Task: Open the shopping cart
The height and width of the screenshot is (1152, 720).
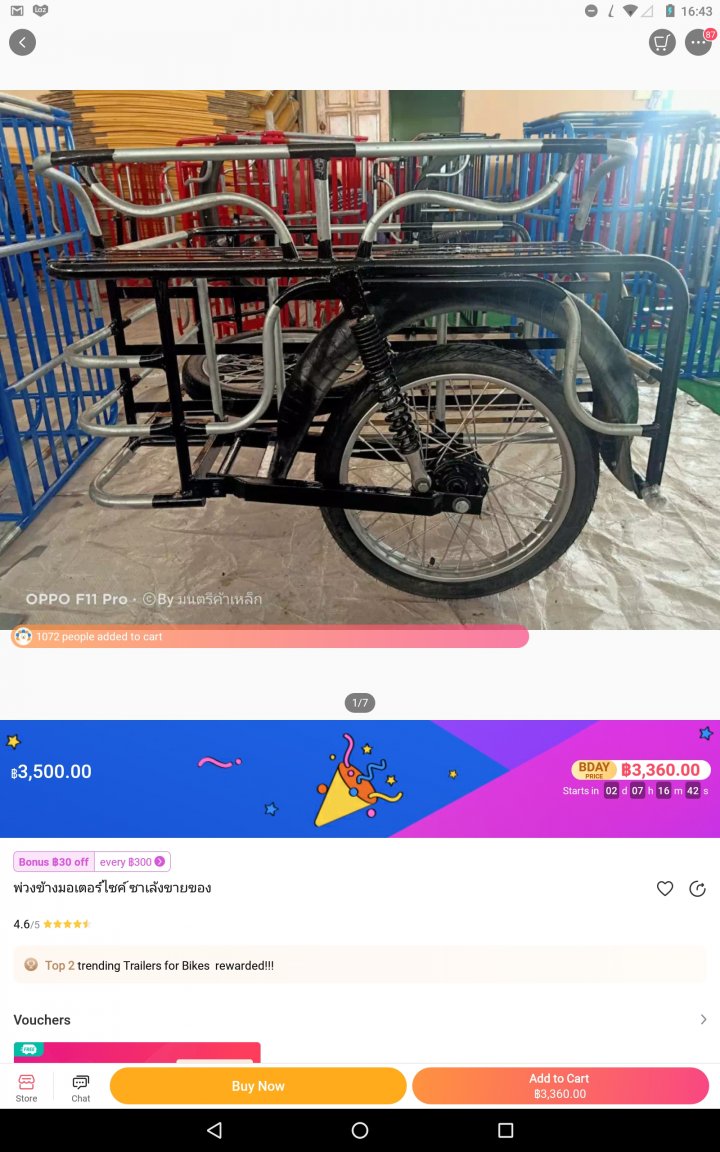Action: [x=661, y=42]
